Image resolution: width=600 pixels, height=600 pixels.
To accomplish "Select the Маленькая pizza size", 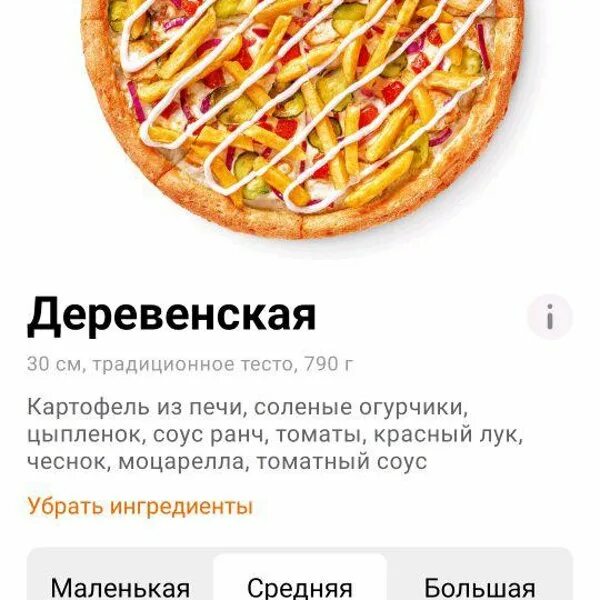I will 120,586.
